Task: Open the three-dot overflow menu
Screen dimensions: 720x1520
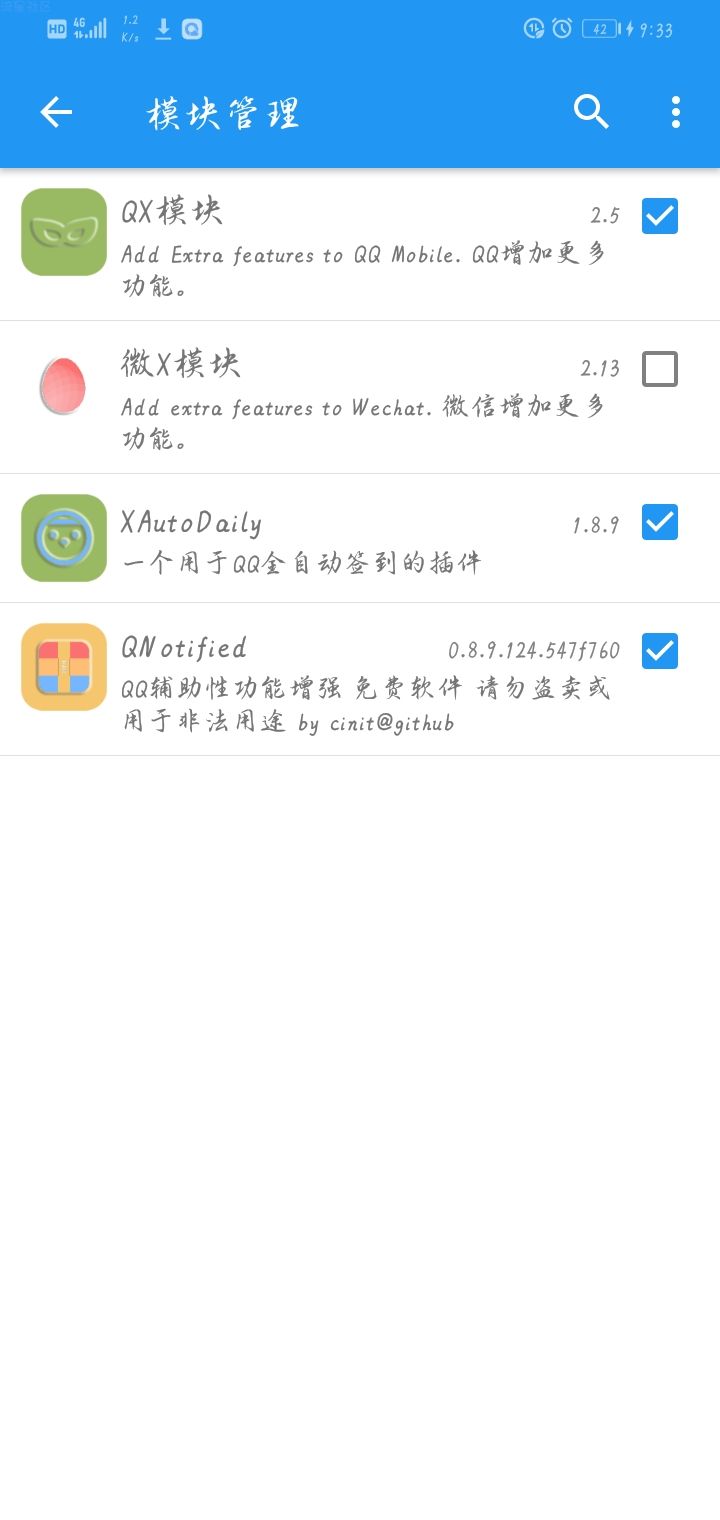Action: [x=676, y=112]
